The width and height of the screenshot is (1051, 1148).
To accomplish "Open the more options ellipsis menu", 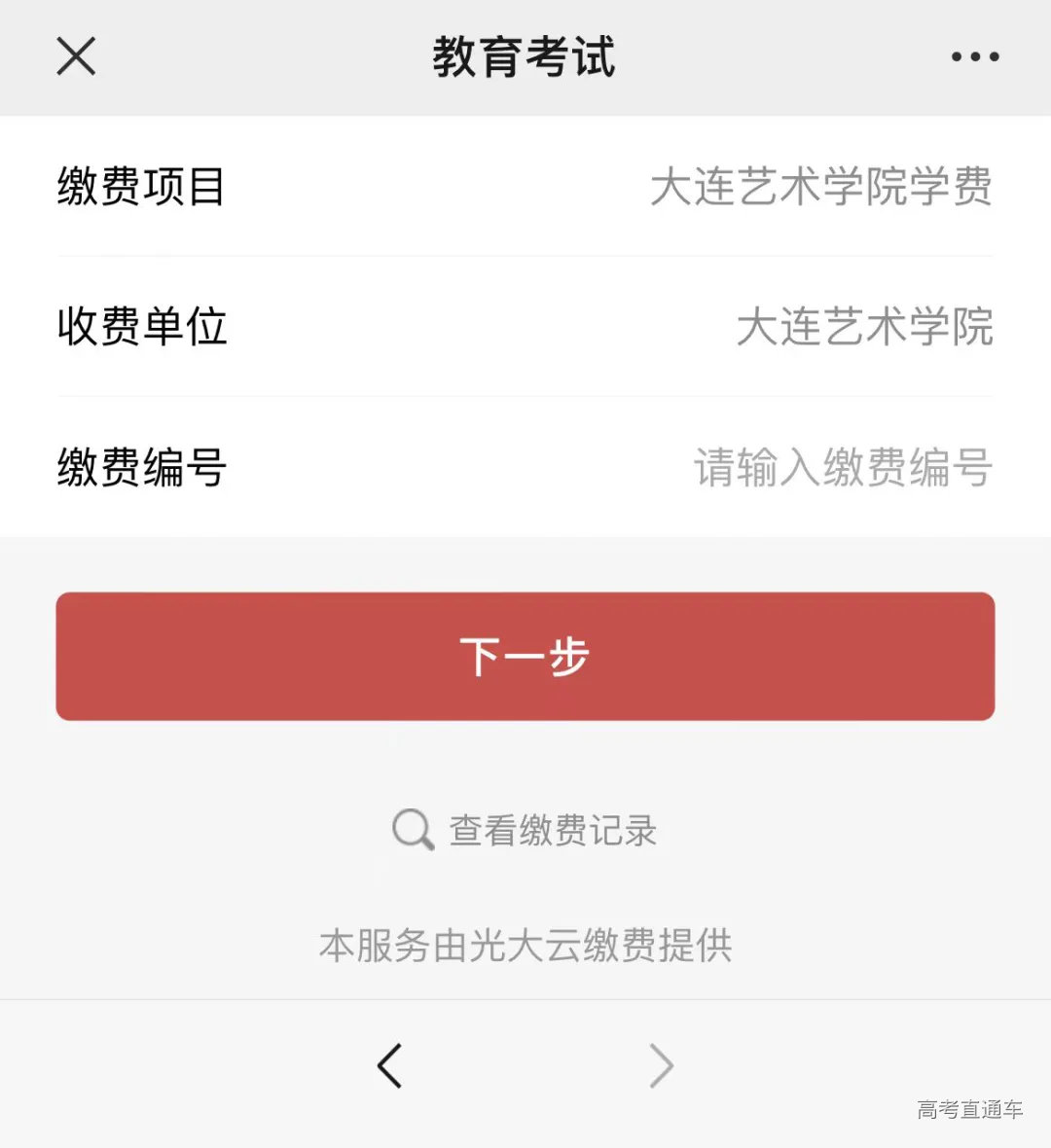I will point(974,55).
